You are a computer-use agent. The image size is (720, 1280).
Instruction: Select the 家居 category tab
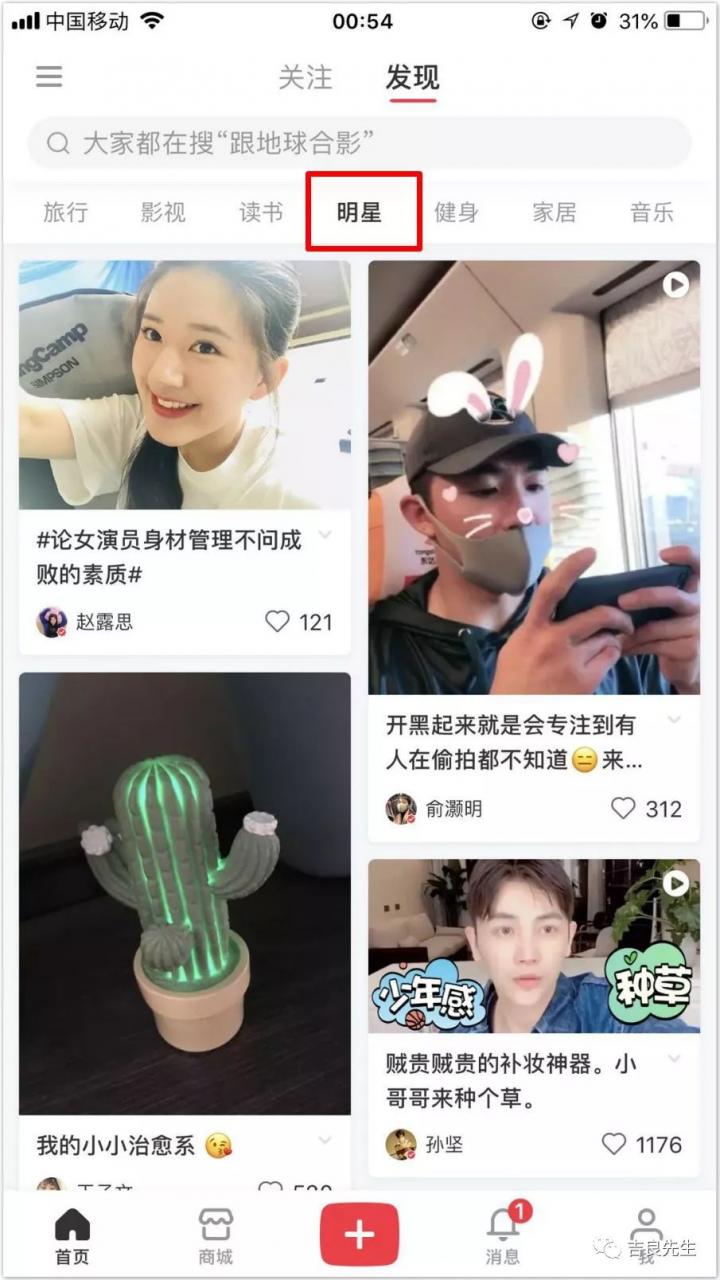tap(554, 212)
